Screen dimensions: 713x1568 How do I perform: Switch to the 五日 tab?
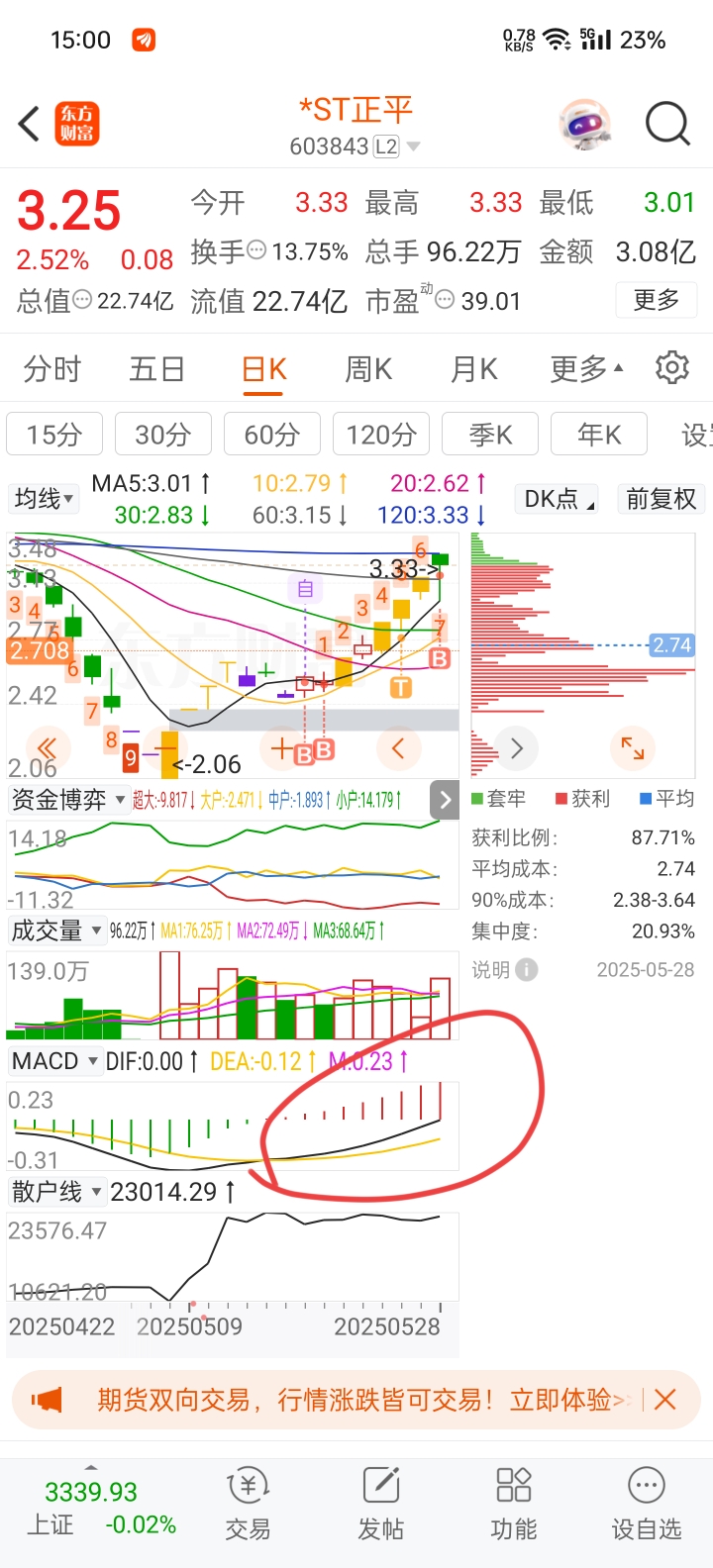157,369
